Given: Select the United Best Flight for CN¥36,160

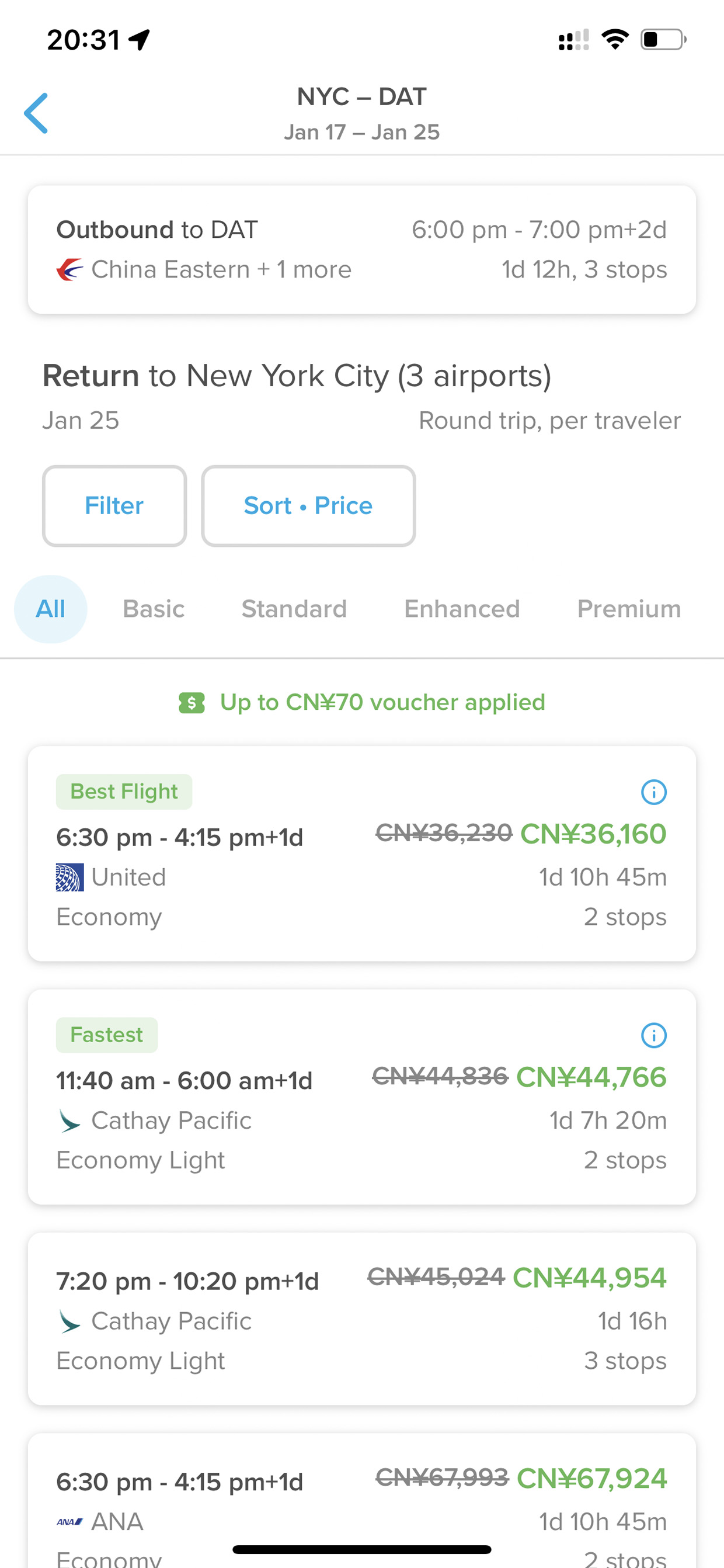Looking at the screenshot, I should tap(362, 854).
